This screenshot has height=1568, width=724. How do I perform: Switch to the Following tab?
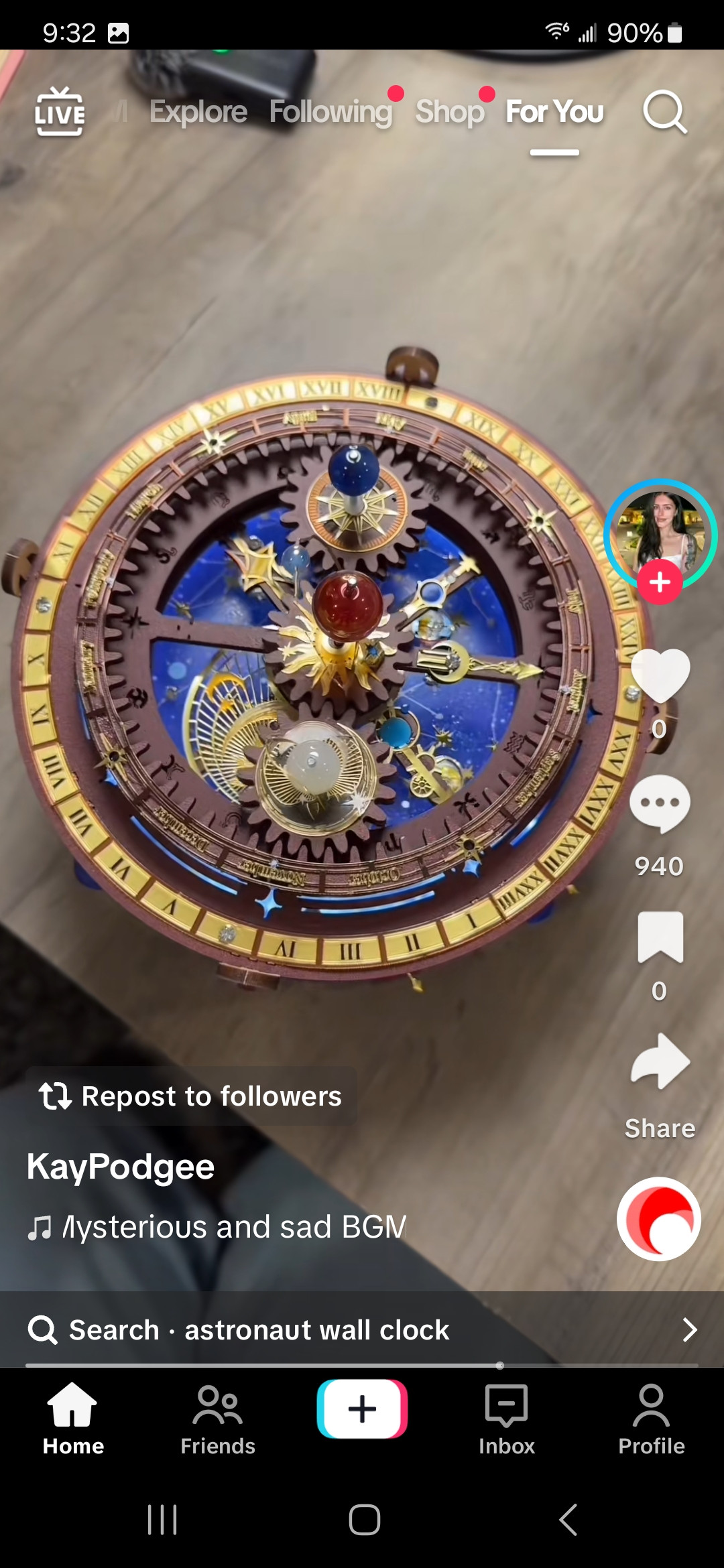[330, 112]
